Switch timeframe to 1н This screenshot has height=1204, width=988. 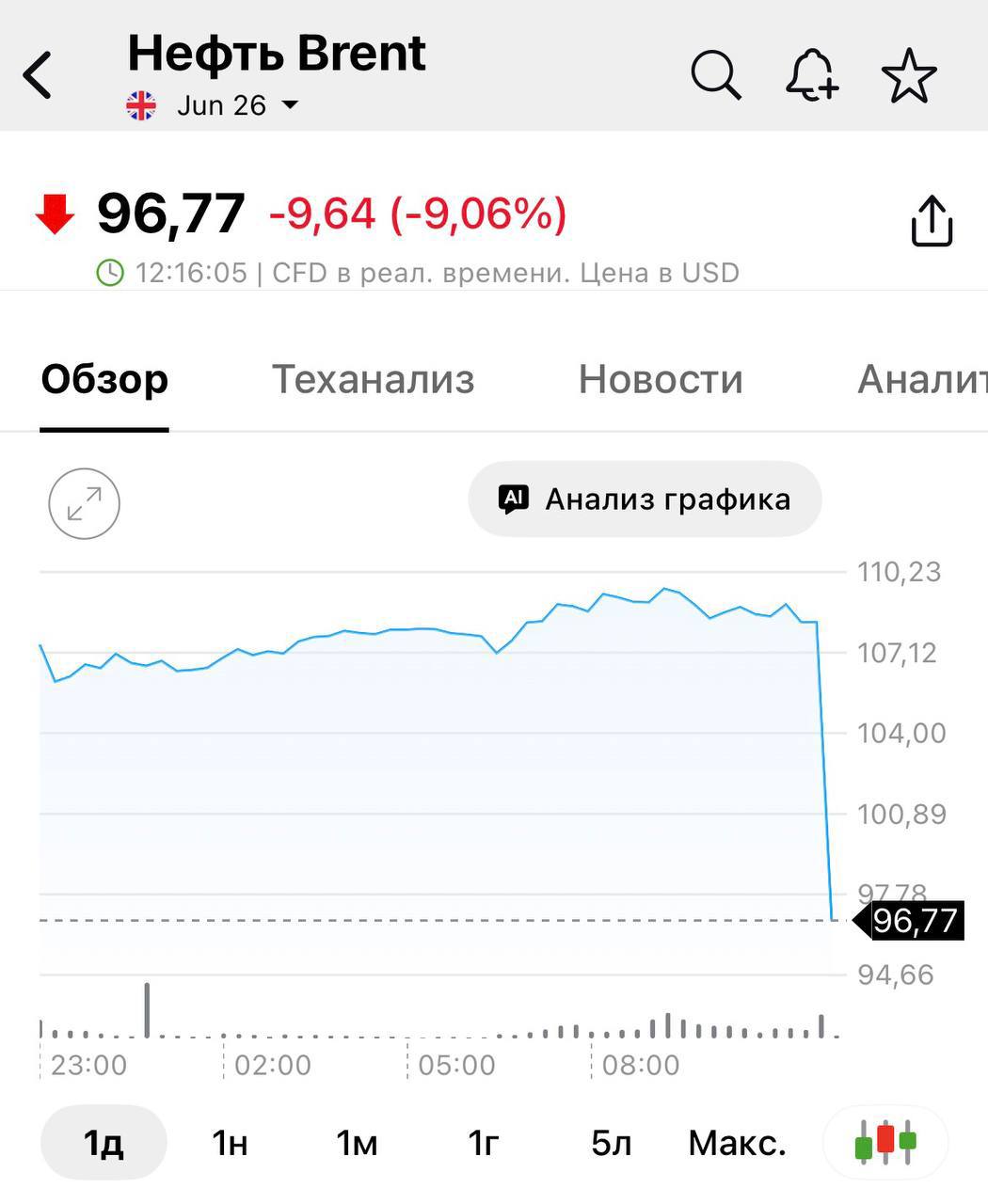pyautogui.click(x=229, y=1142)
